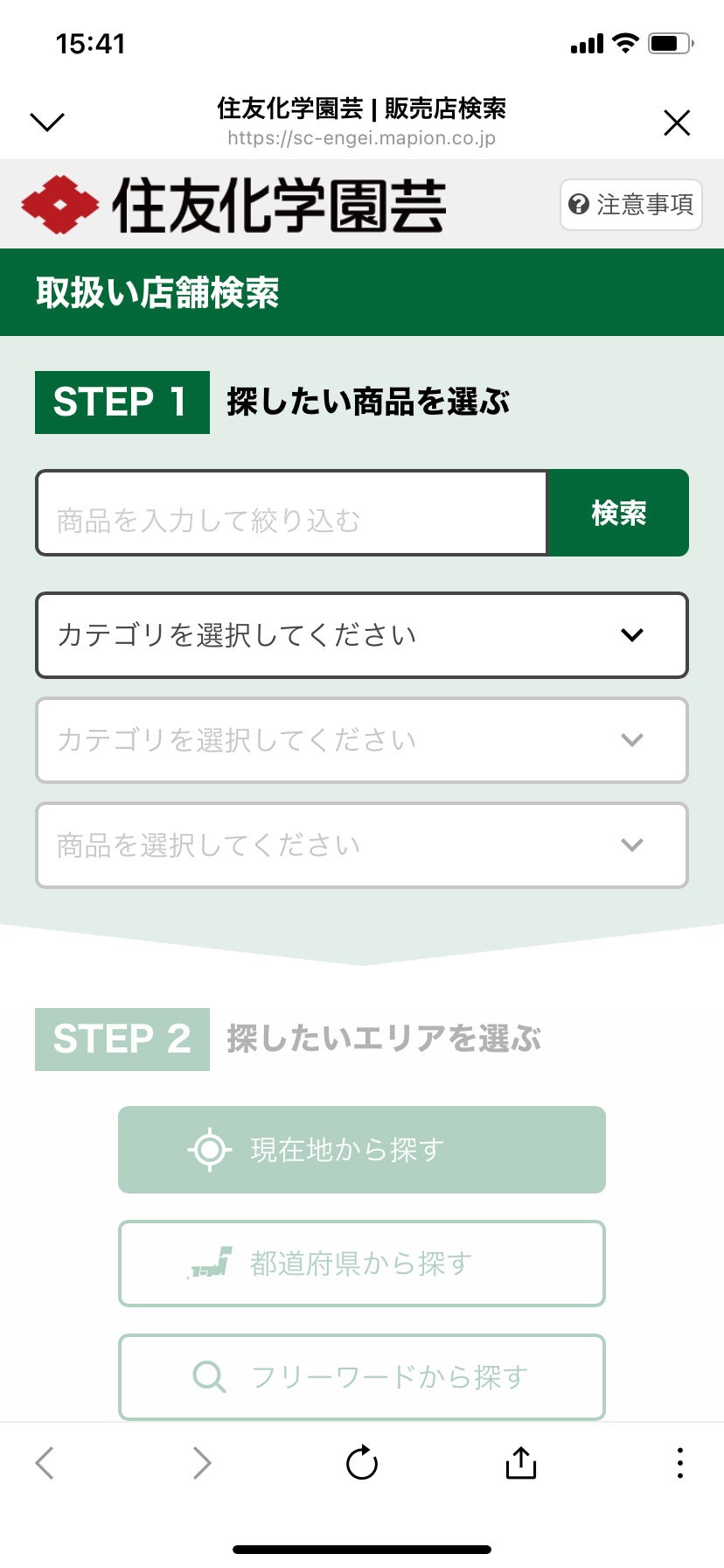Tap the 検索 search button
724x1568 pixels.
618,514
